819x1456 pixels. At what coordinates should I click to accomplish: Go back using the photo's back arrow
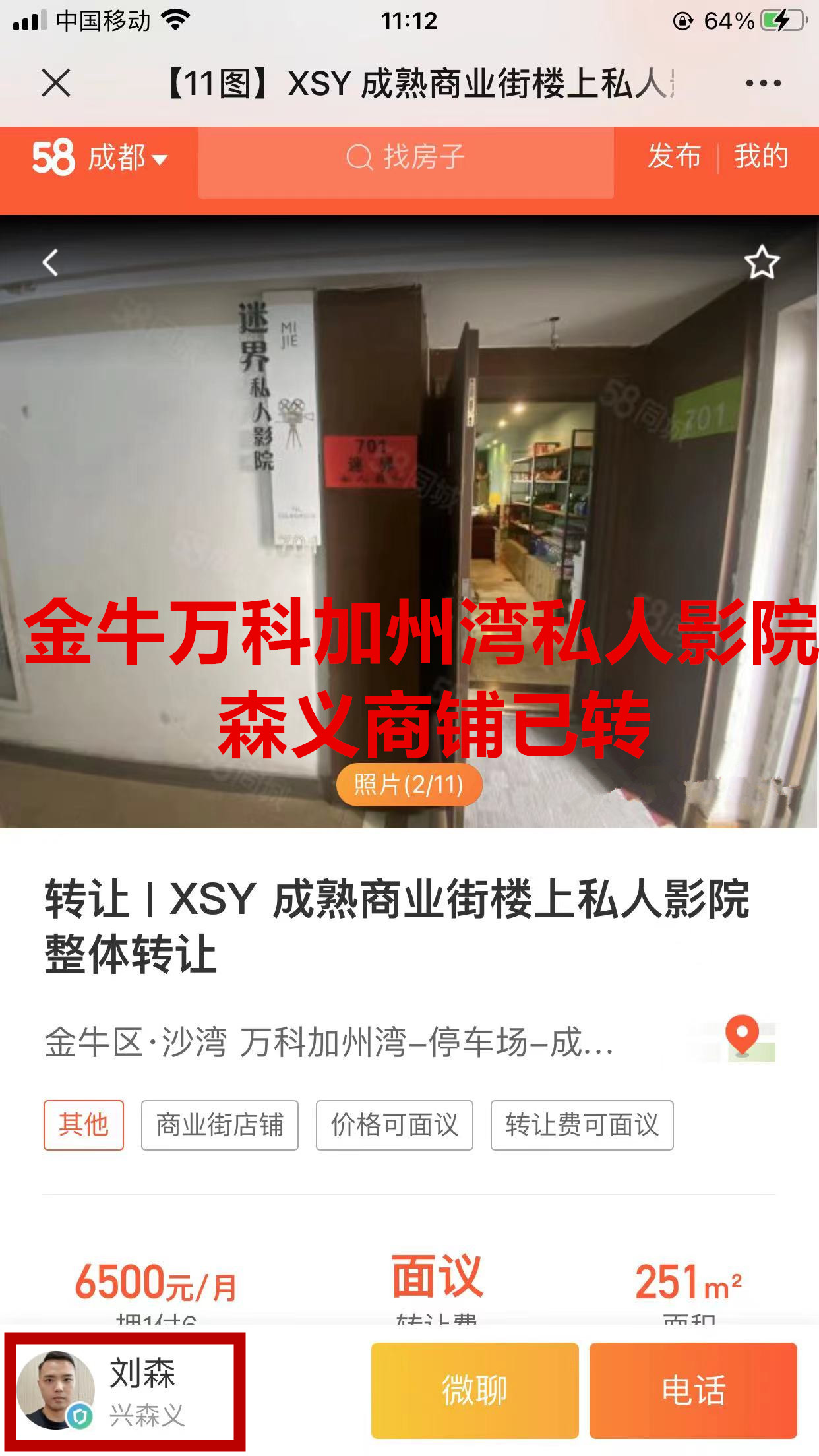pyautogui.click(x=51, y=262)
